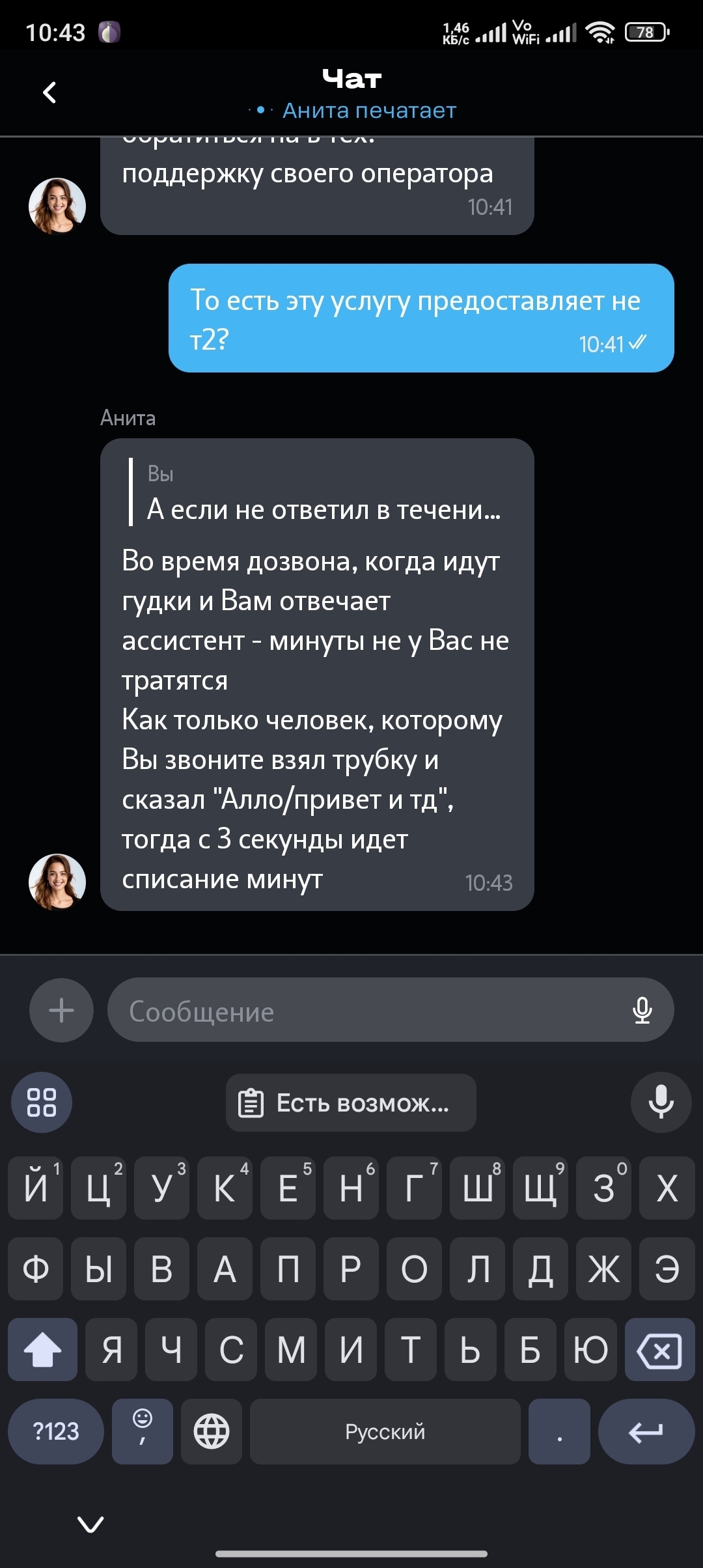Open the keyboard tools grid menu
The image size is (703, 1568).
(42, 1102)
